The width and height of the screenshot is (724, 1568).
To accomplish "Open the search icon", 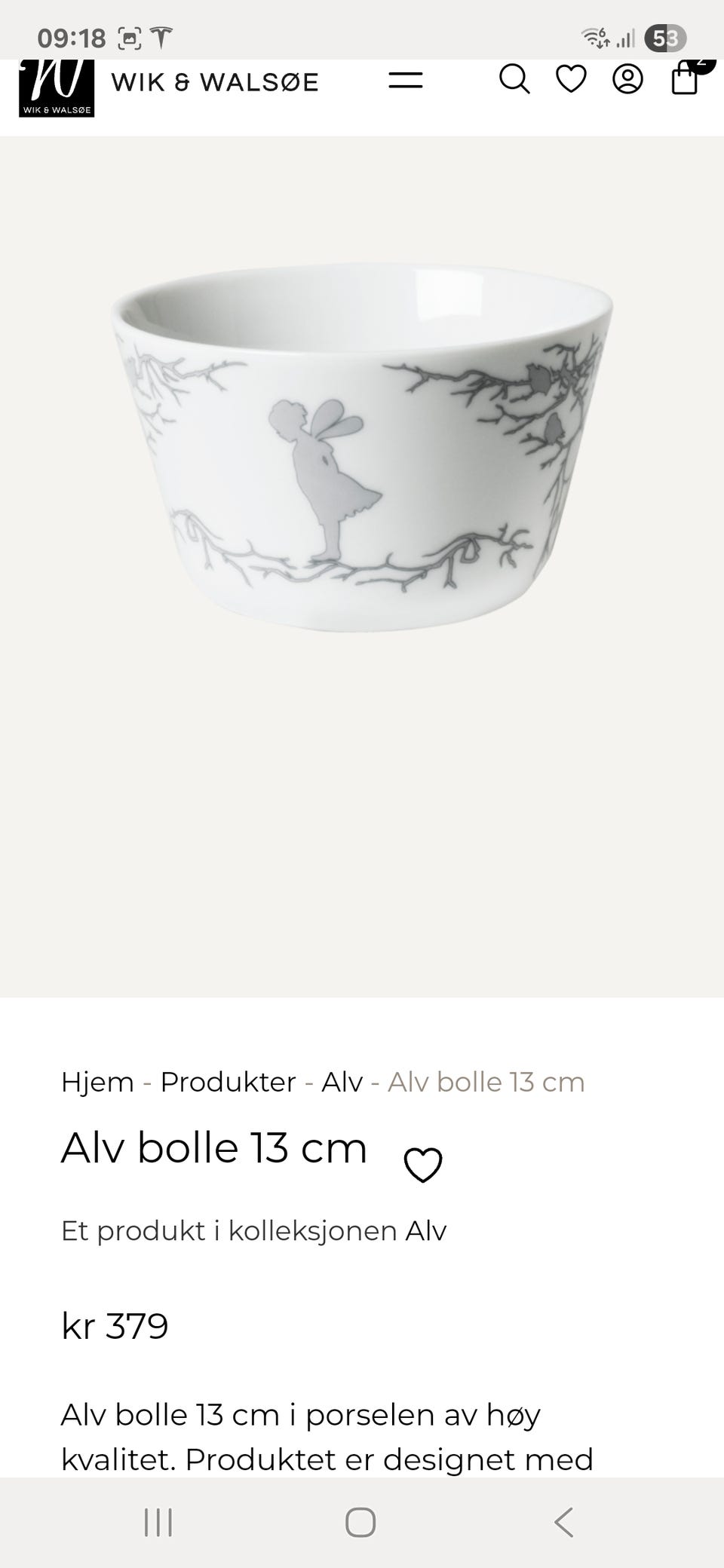I will click(515, 81).
